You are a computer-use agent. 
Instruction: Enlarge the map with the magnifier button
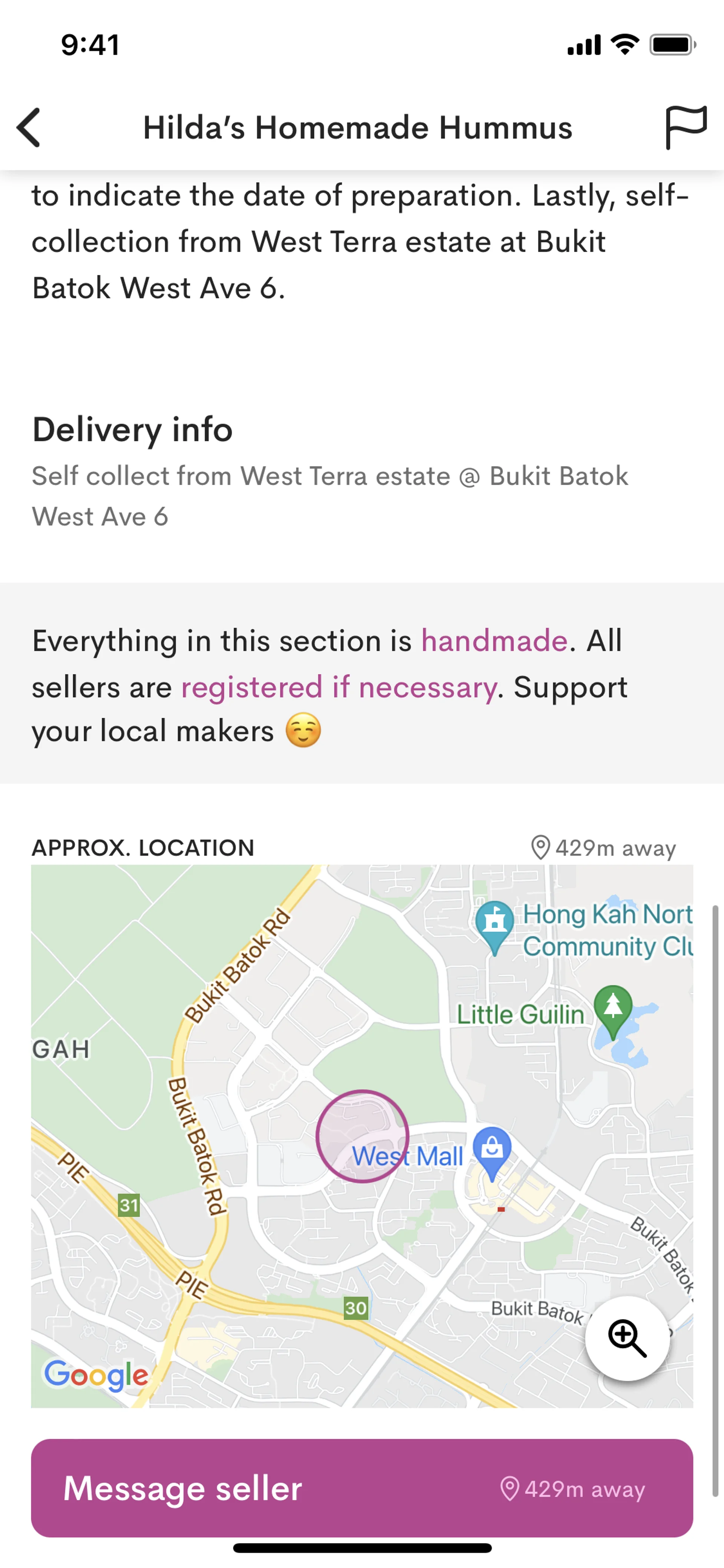(x=627, y=1339)
